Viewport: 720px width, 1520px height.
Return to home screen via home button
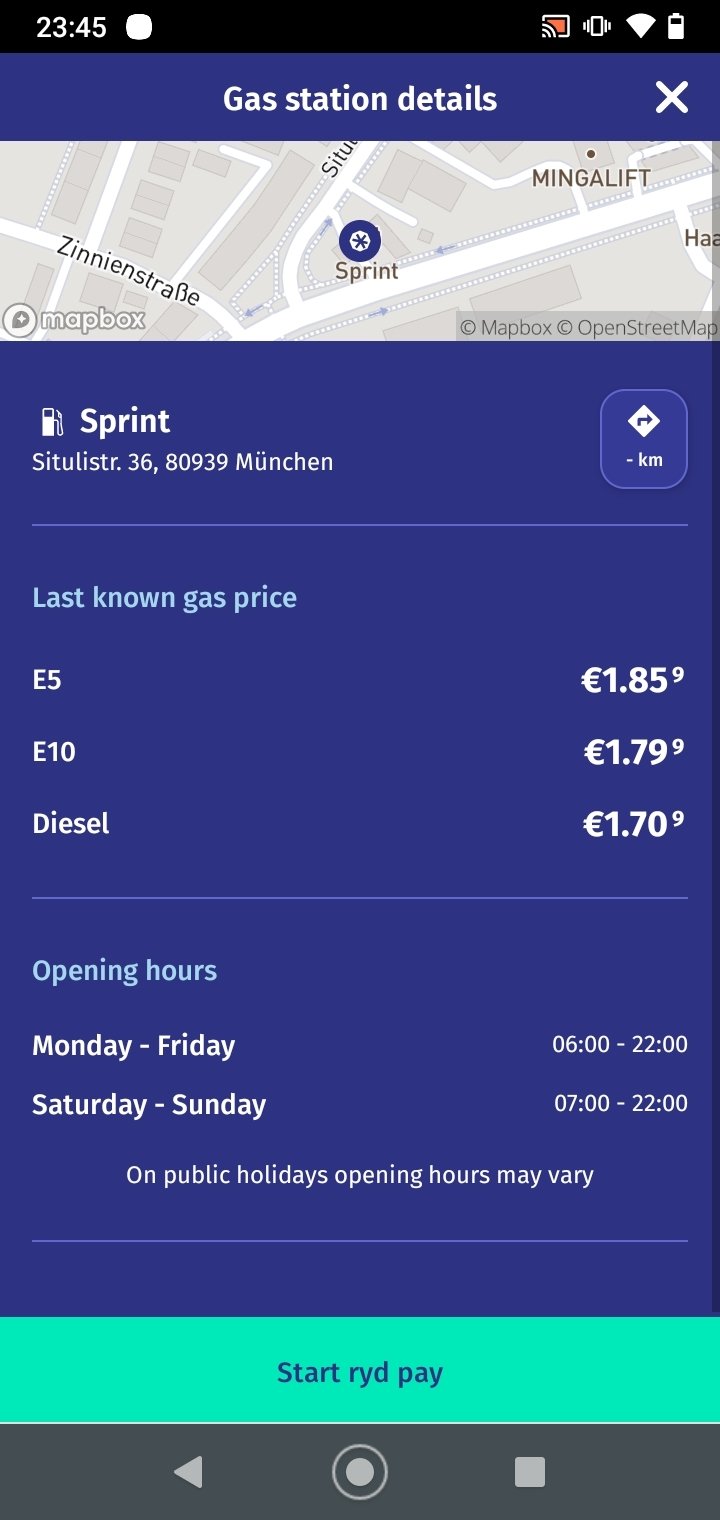(360, 1472)
